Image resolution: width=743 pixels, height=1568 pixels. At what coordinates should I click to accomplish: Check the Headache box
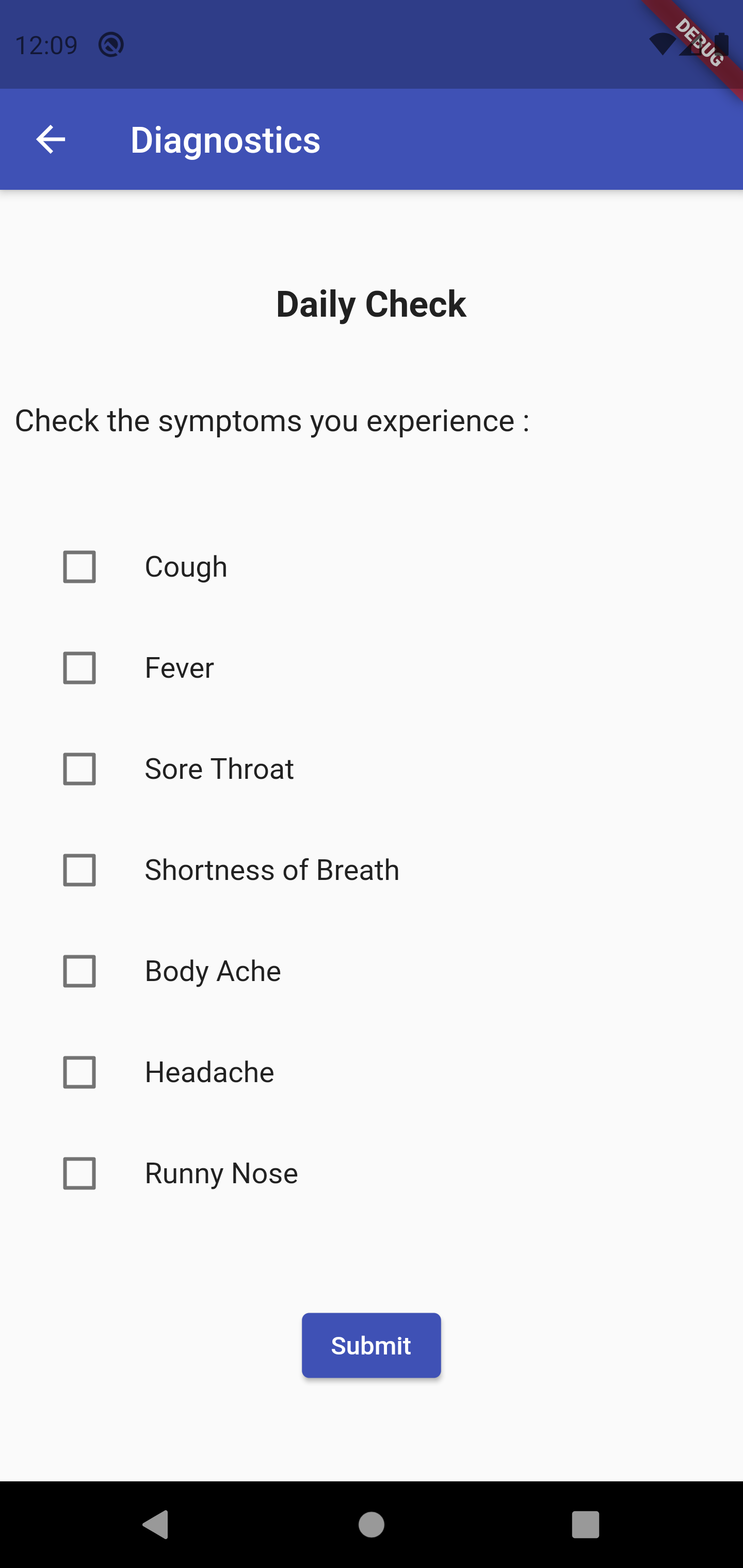click(80, 1072)
